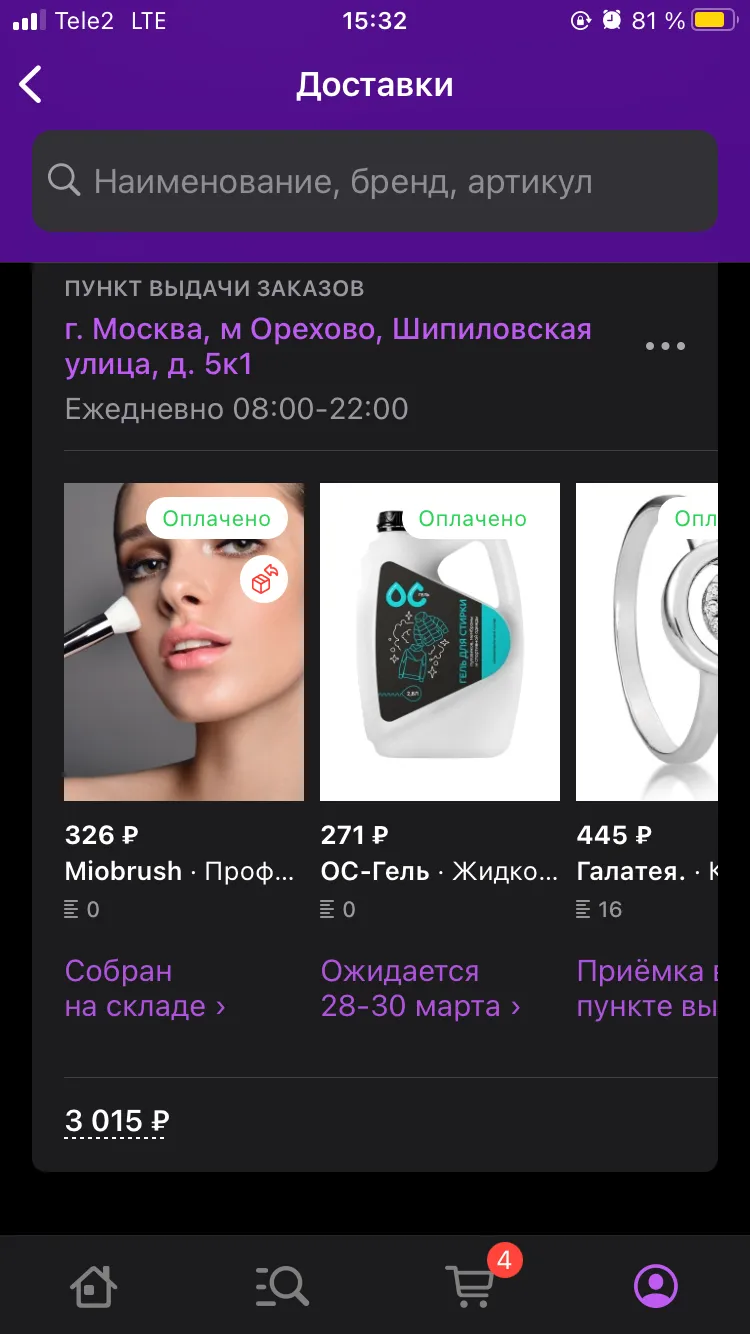The width and height of the screenshot is (750, 1334).
Task: Open Ожидается 28-30 марта delivery details
Action: (x=421, y=988)
